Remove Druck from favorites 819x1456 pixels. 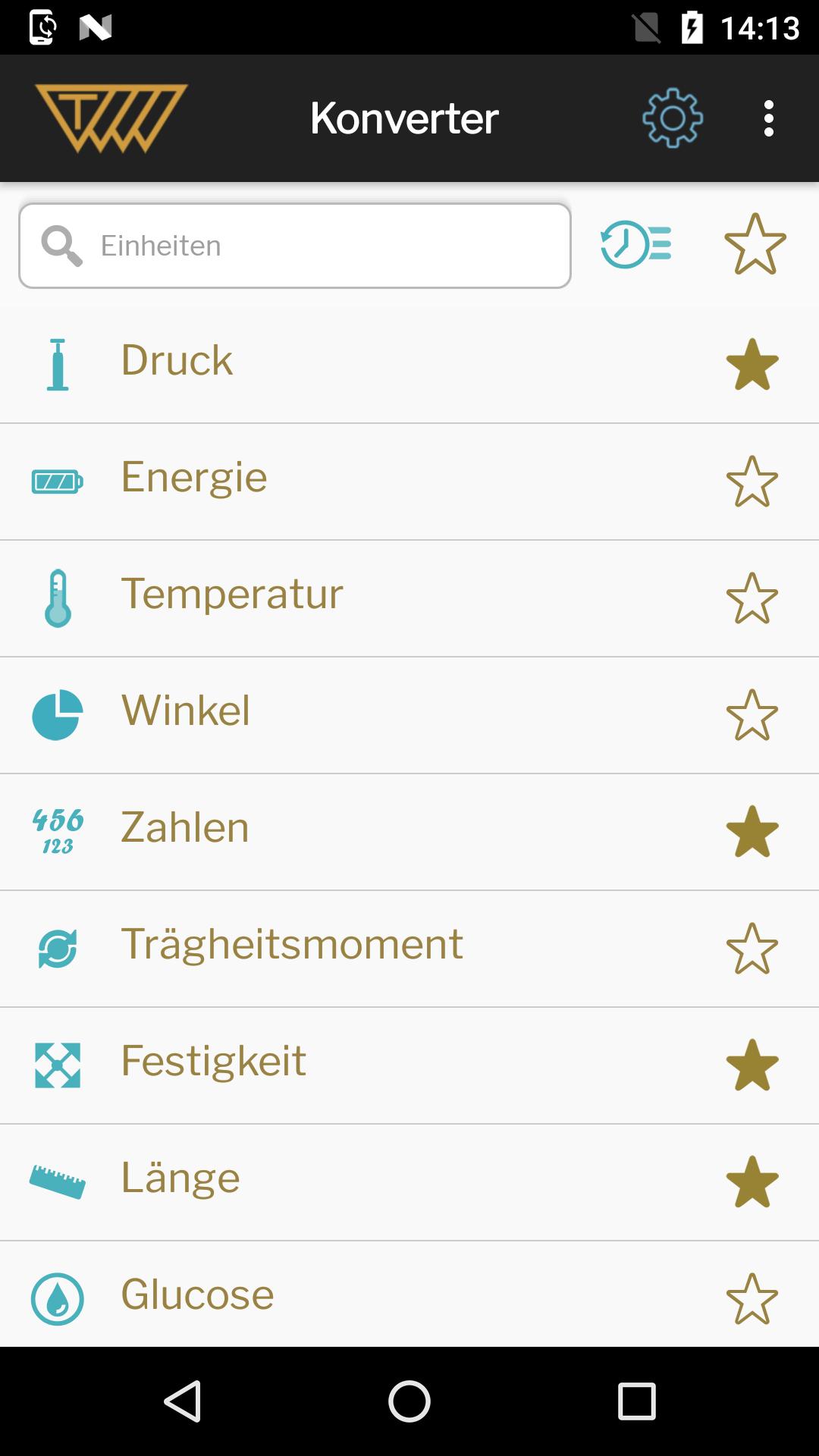pyautogui.click(x=752, y=365)
